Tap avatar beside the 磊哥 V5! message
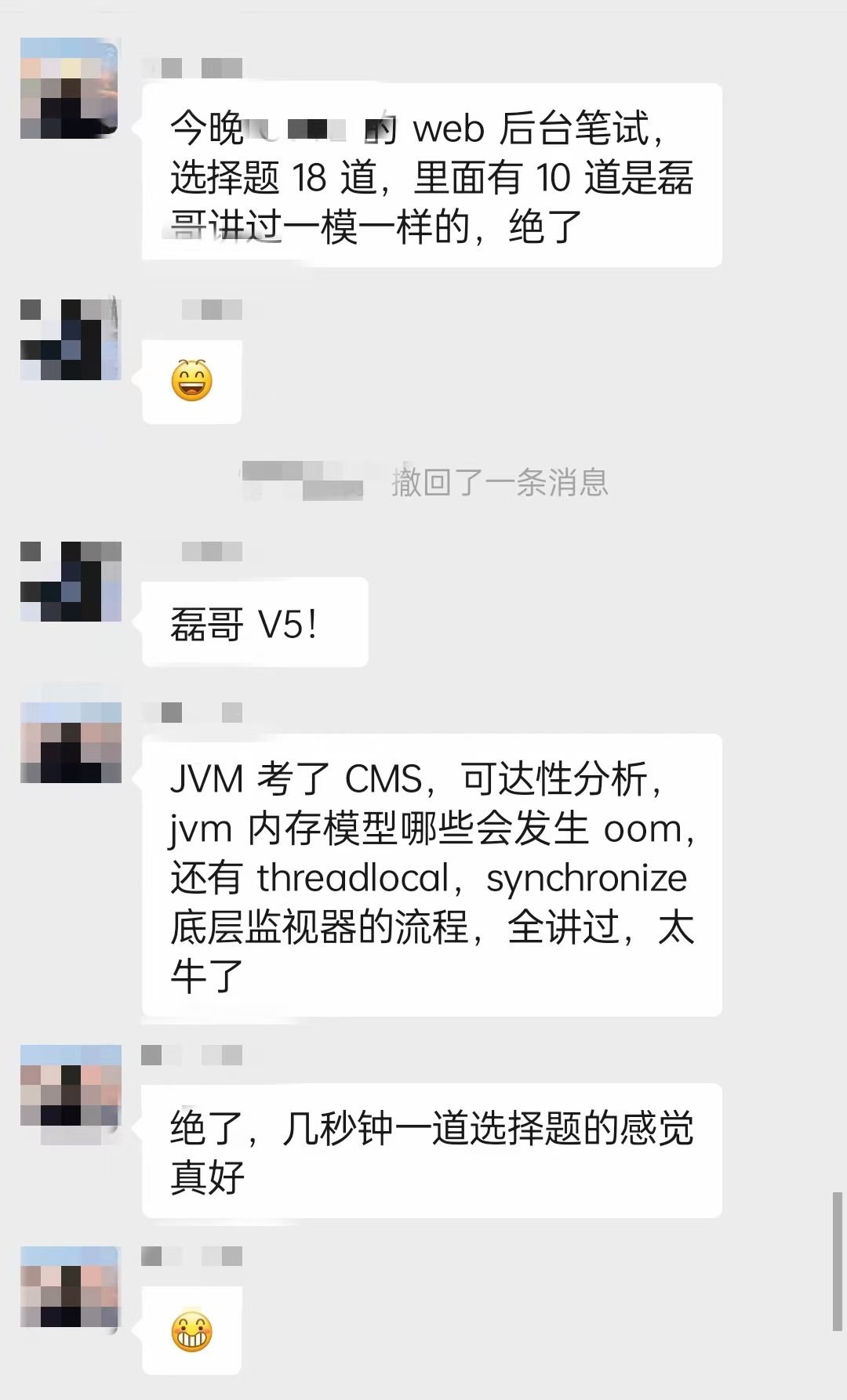The height and width of the screenshot is (1400, 847). pyautogui.click(x=71, y=581)
